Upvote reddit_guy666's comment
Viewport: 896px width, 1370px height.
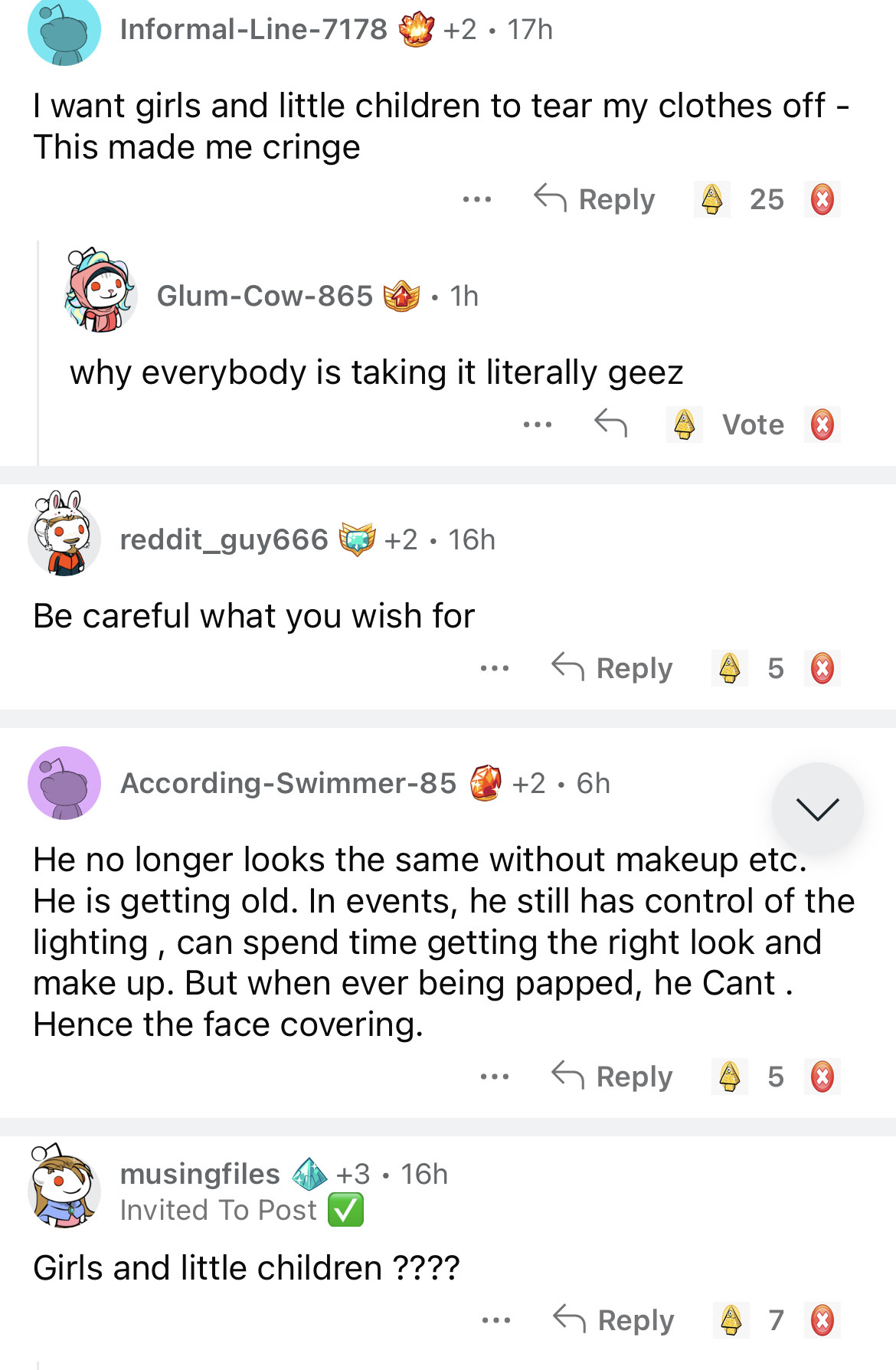pyautogui.click(x=730, y=667)
